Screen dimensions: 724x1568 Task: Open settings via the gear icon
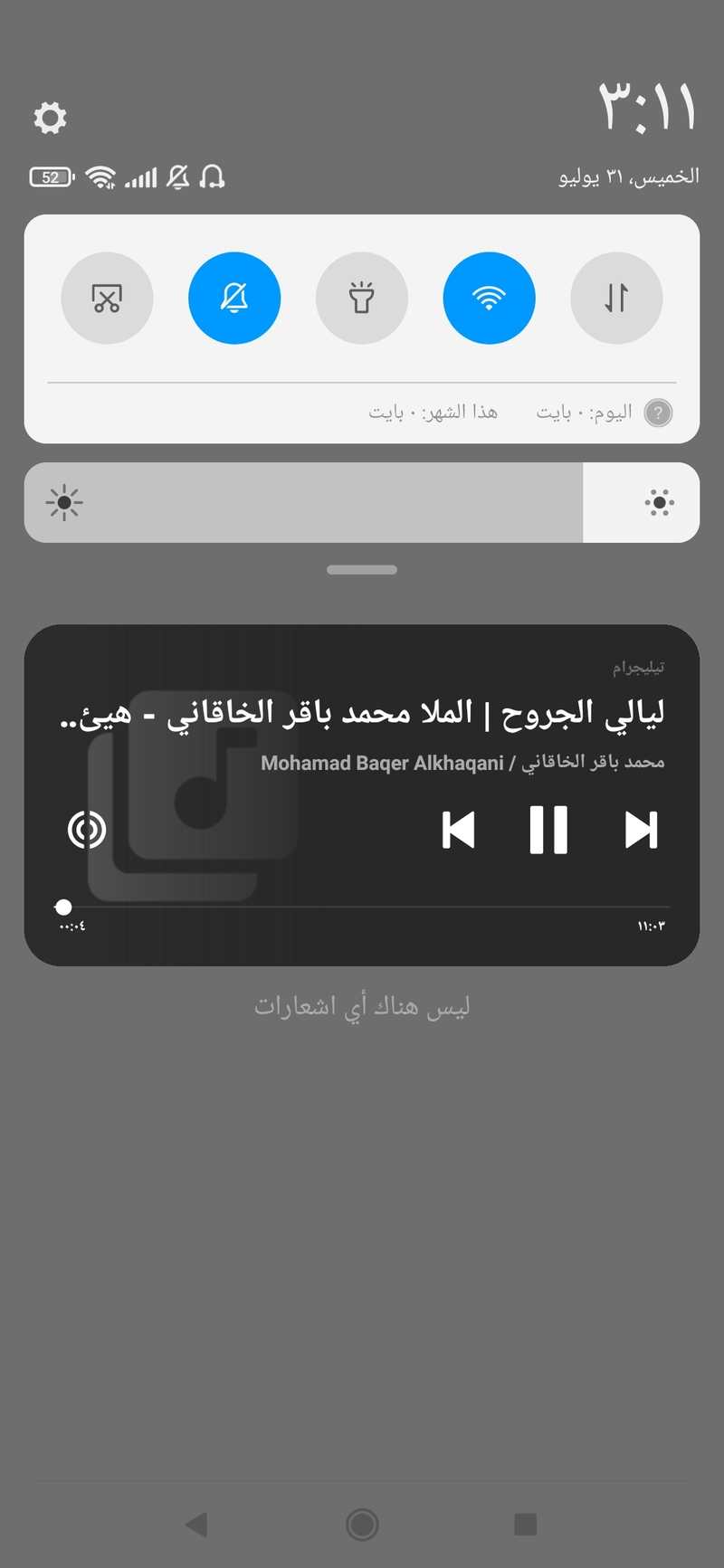(x=50, y=118)
